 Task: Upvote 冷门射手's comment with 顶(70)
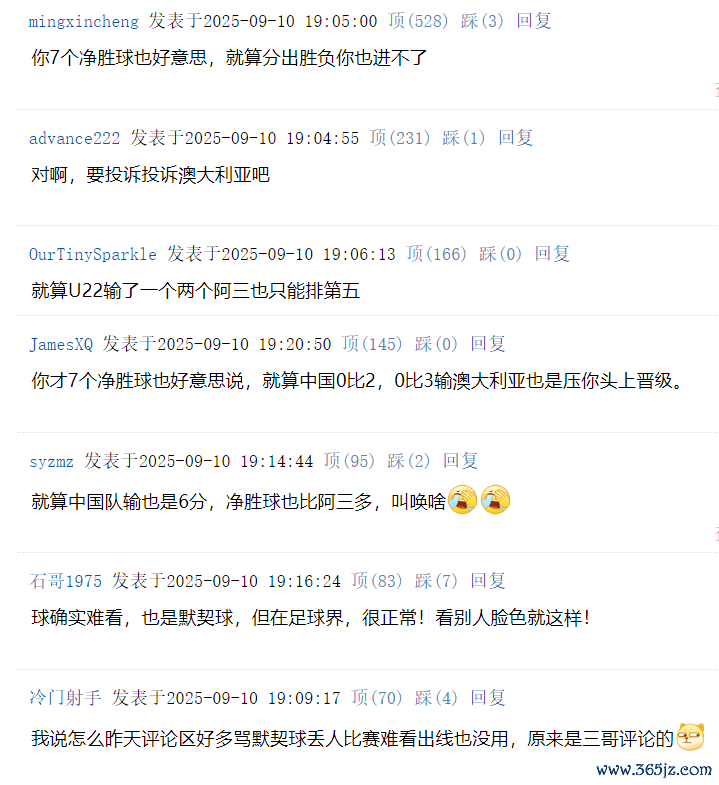377,698
